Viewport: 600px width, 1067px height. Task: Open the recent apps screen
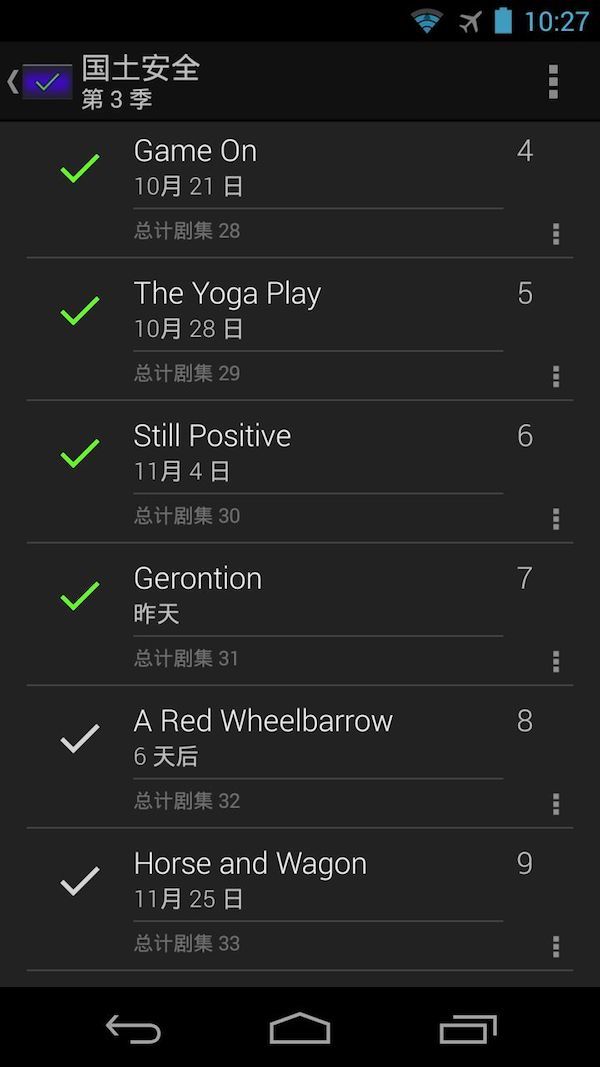(467, 1028)
